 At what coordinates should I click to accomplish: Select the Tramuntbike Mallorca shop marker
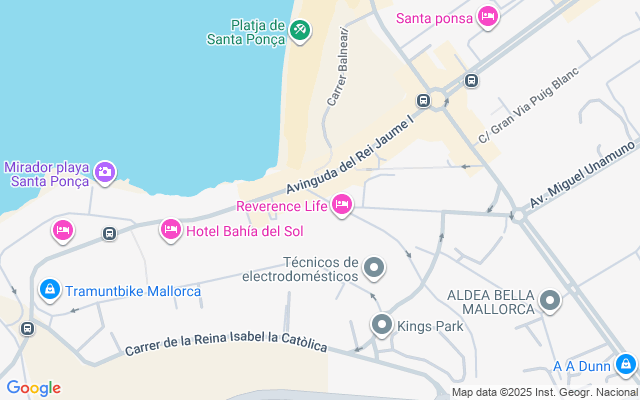(x=49, y=290)
